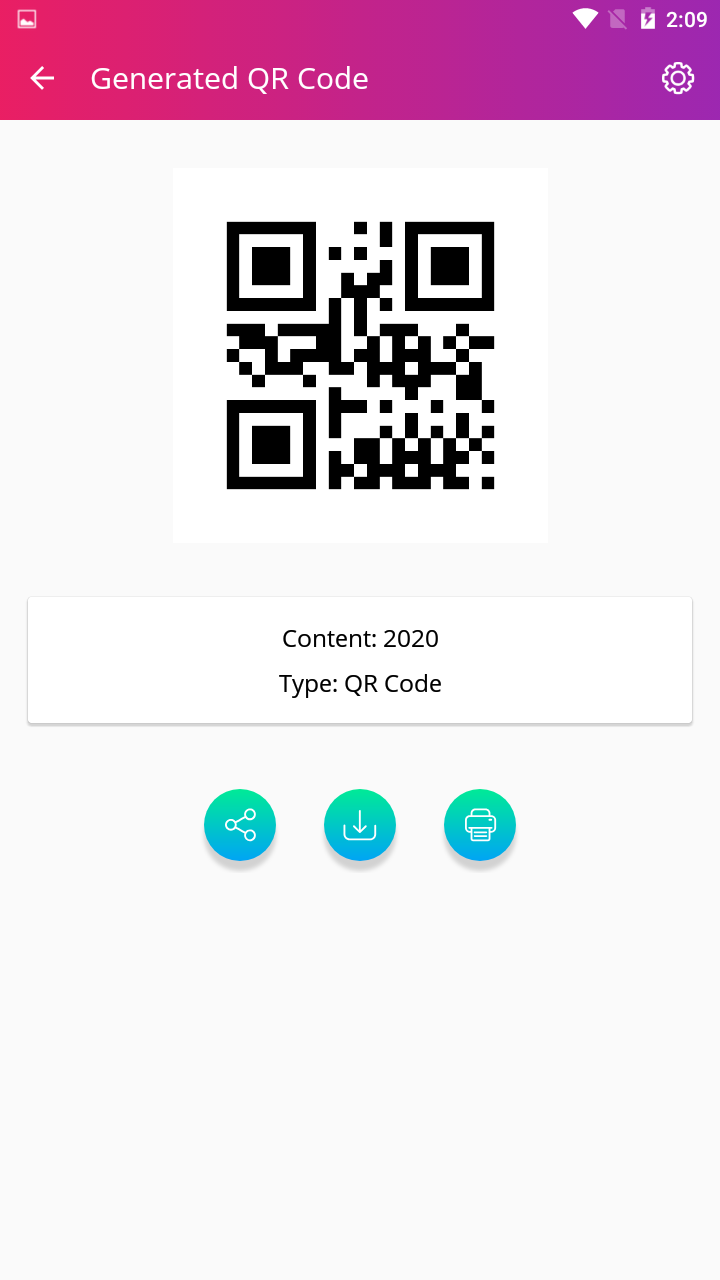
Task: Tap the Wi-Fi icon in the status bar
Action: [584, 17]
